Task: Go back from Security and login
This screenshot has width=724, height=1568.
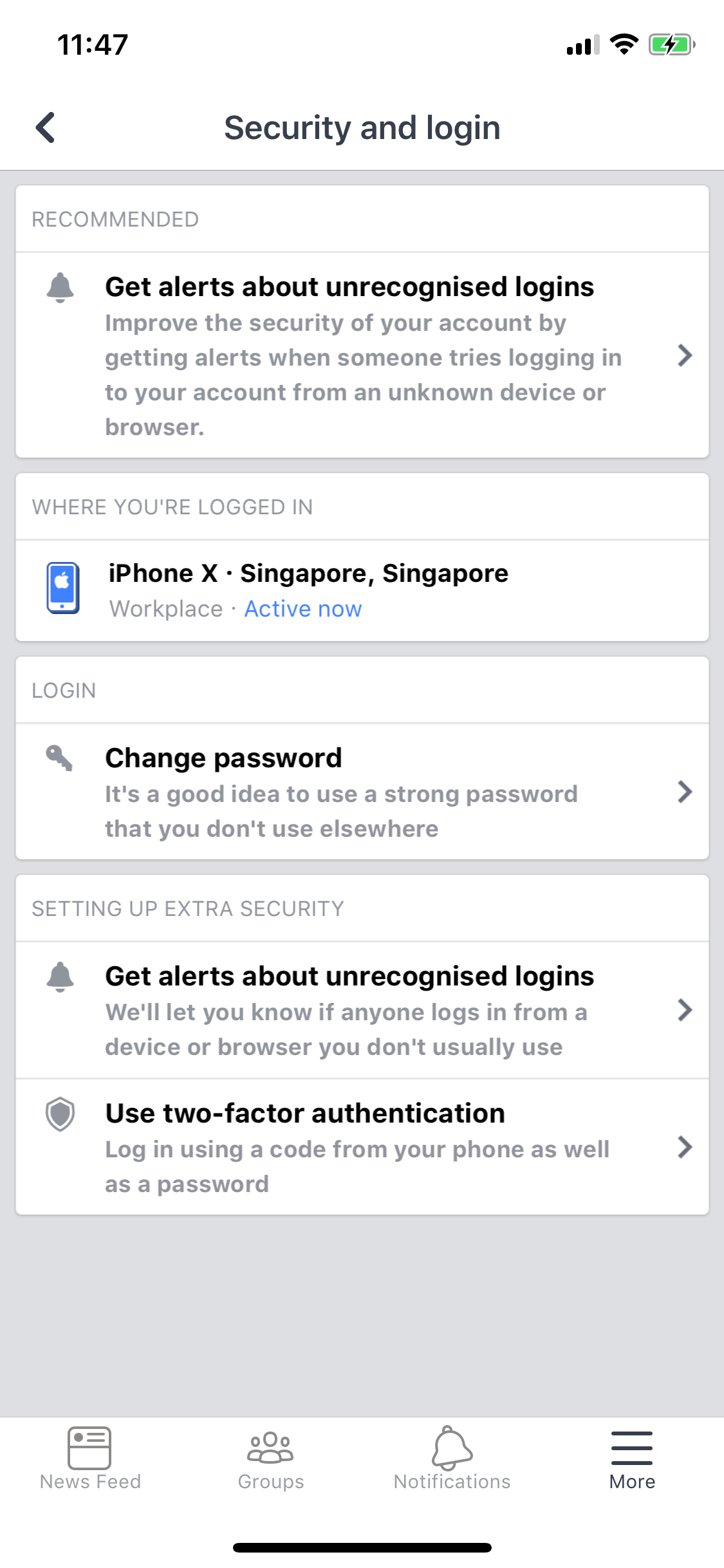Action: 45,127
